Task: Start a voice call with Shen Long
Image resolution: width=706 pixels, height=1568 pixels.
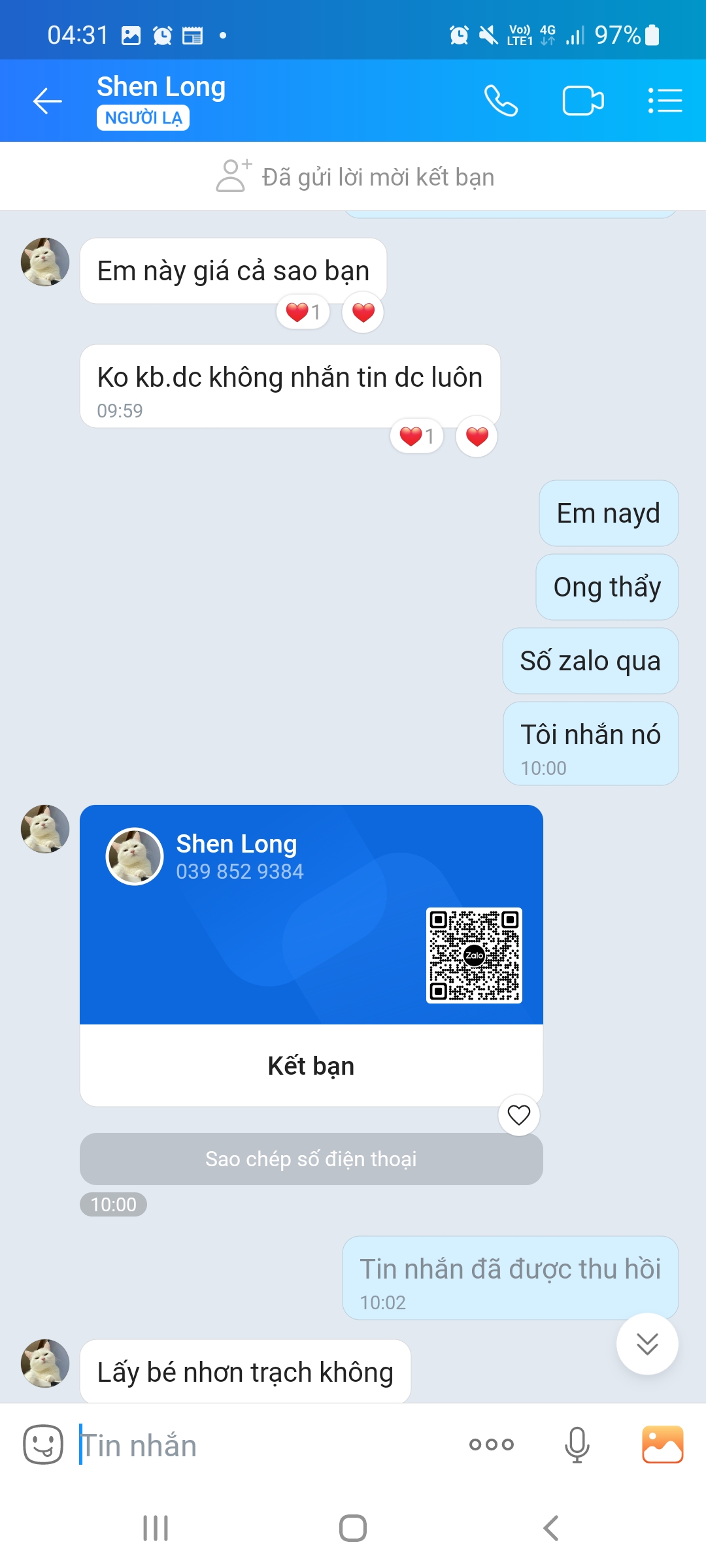Action: (x=501, y=101)
